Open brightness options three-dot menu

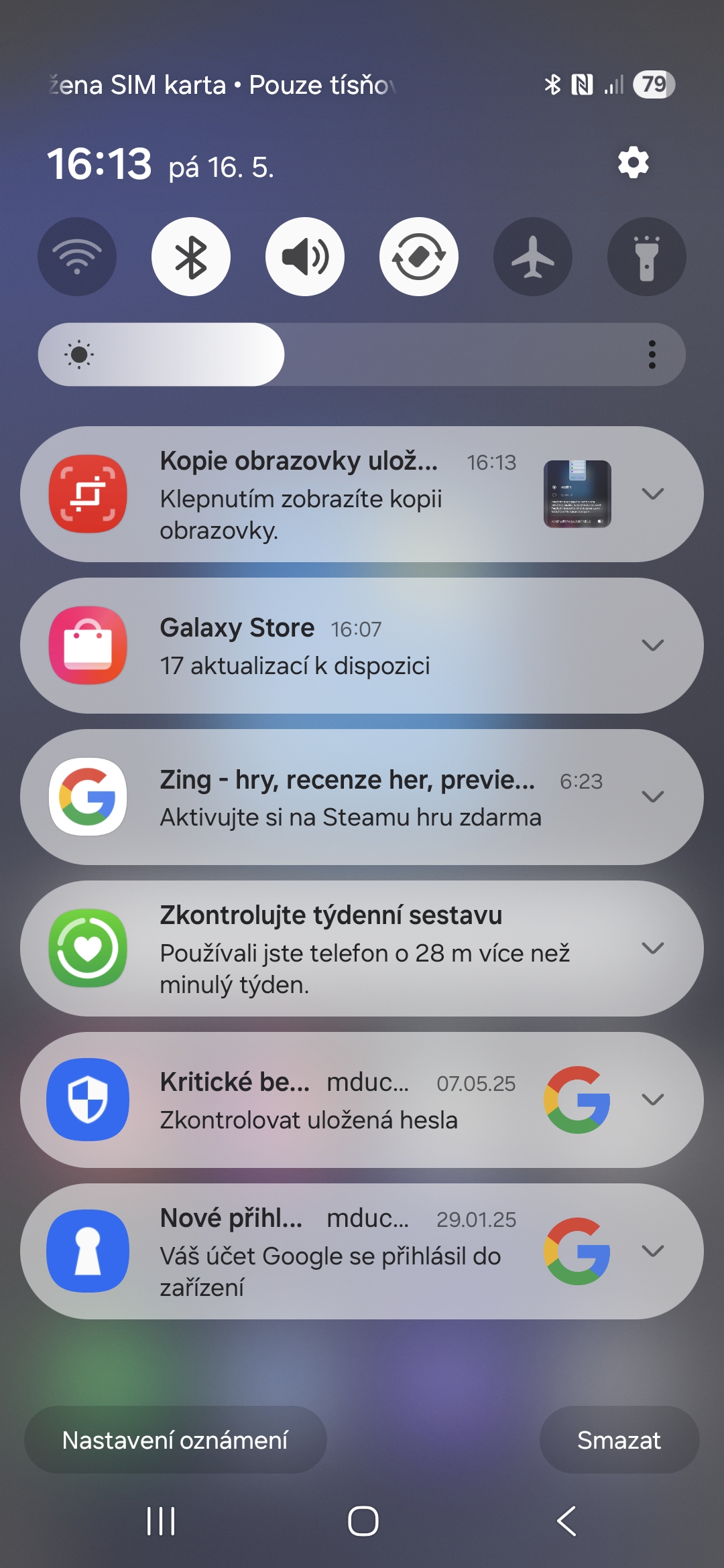[x=652, y=354]
